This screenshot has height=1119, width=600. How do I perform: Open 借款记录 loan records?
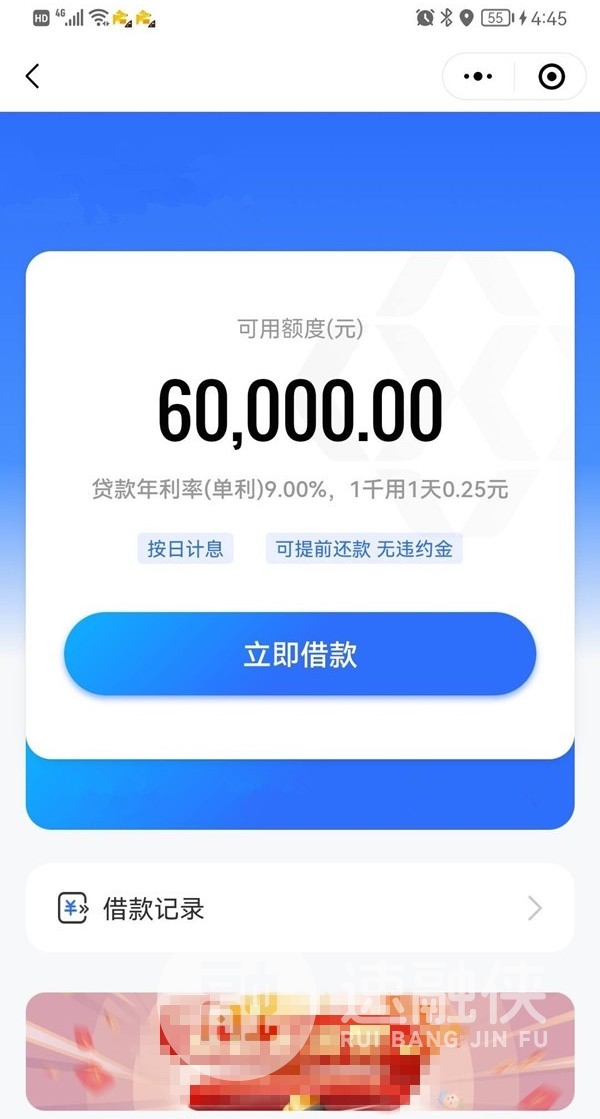(x=300, y=908)
